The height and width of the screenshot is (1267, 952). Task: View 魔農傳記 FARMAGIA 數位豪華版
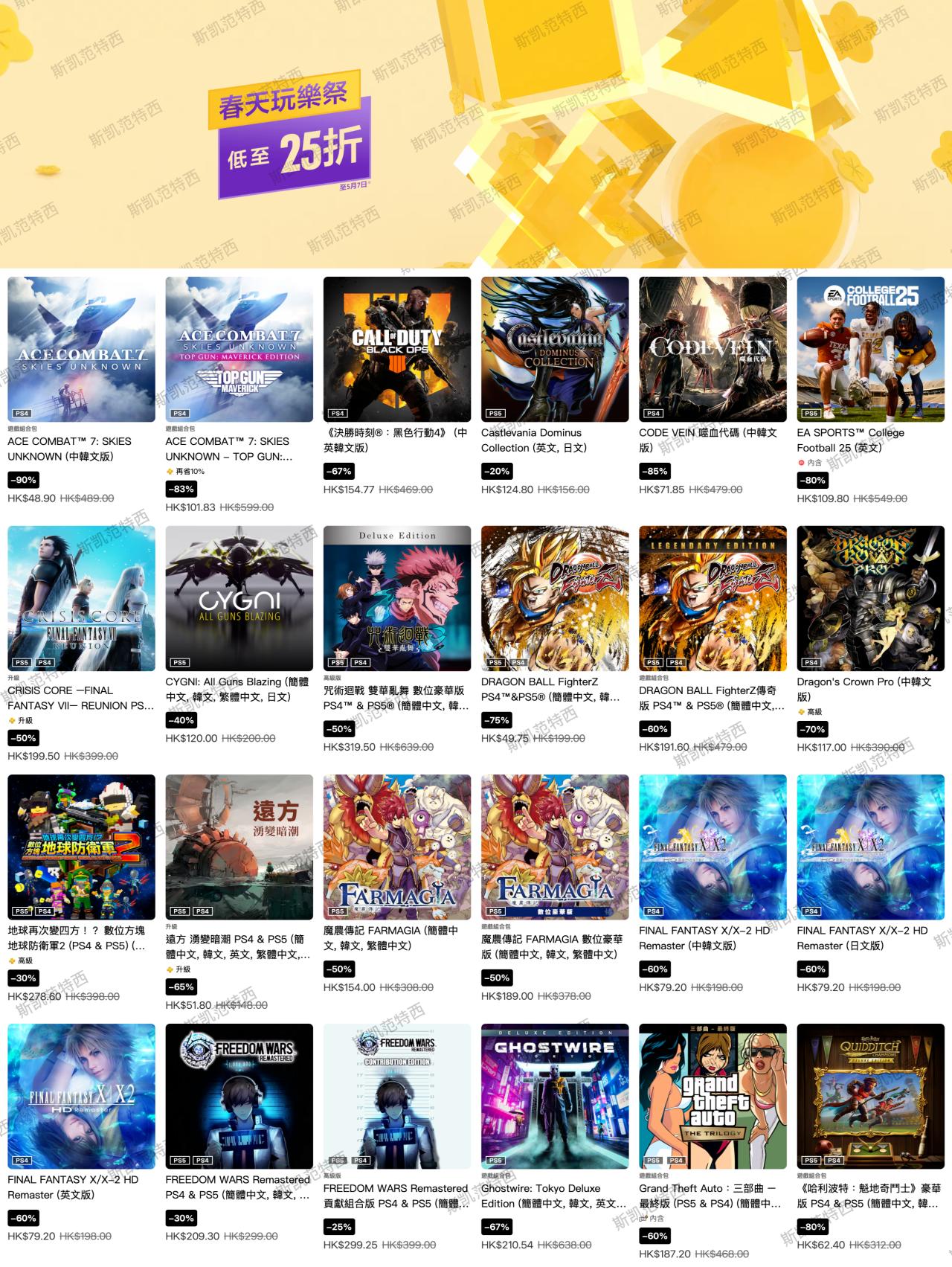[x=555, y=847]
